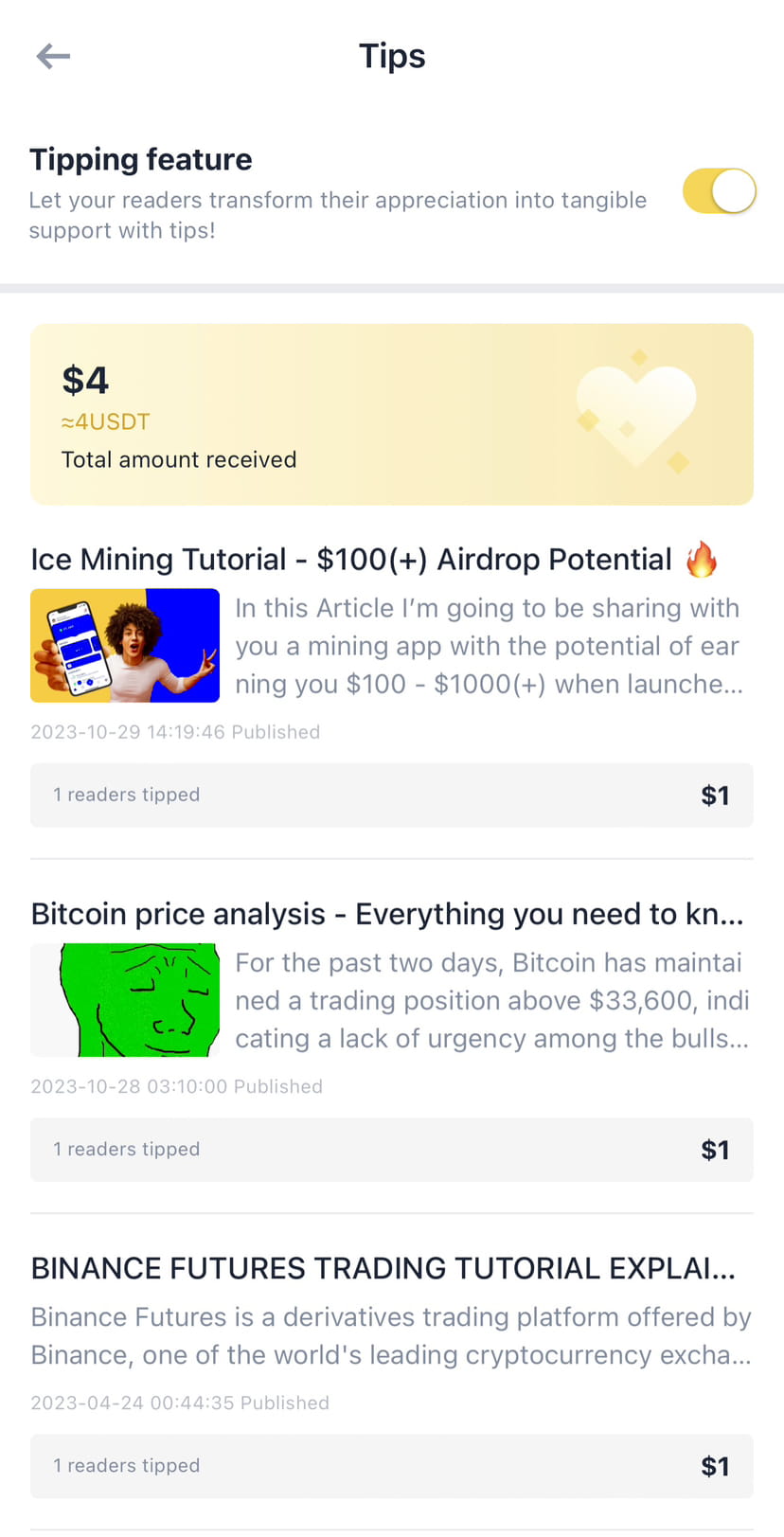Click the $1 amount for the Bitcoin article
The width and height of the screenshot is (784, 1537).
pyautogui.click(x=715, y=1149)
